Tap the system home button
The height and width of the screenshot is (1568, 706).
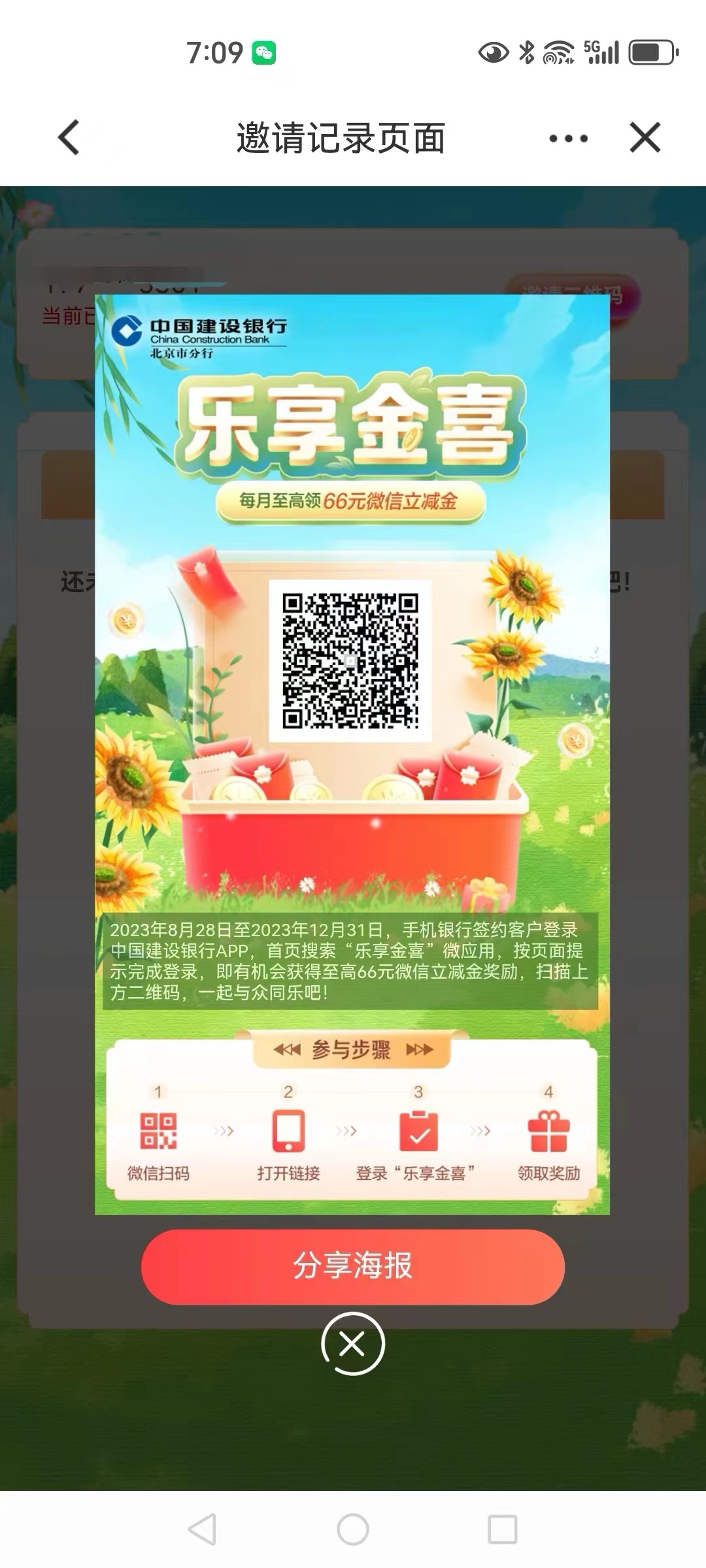[353, 1529]
